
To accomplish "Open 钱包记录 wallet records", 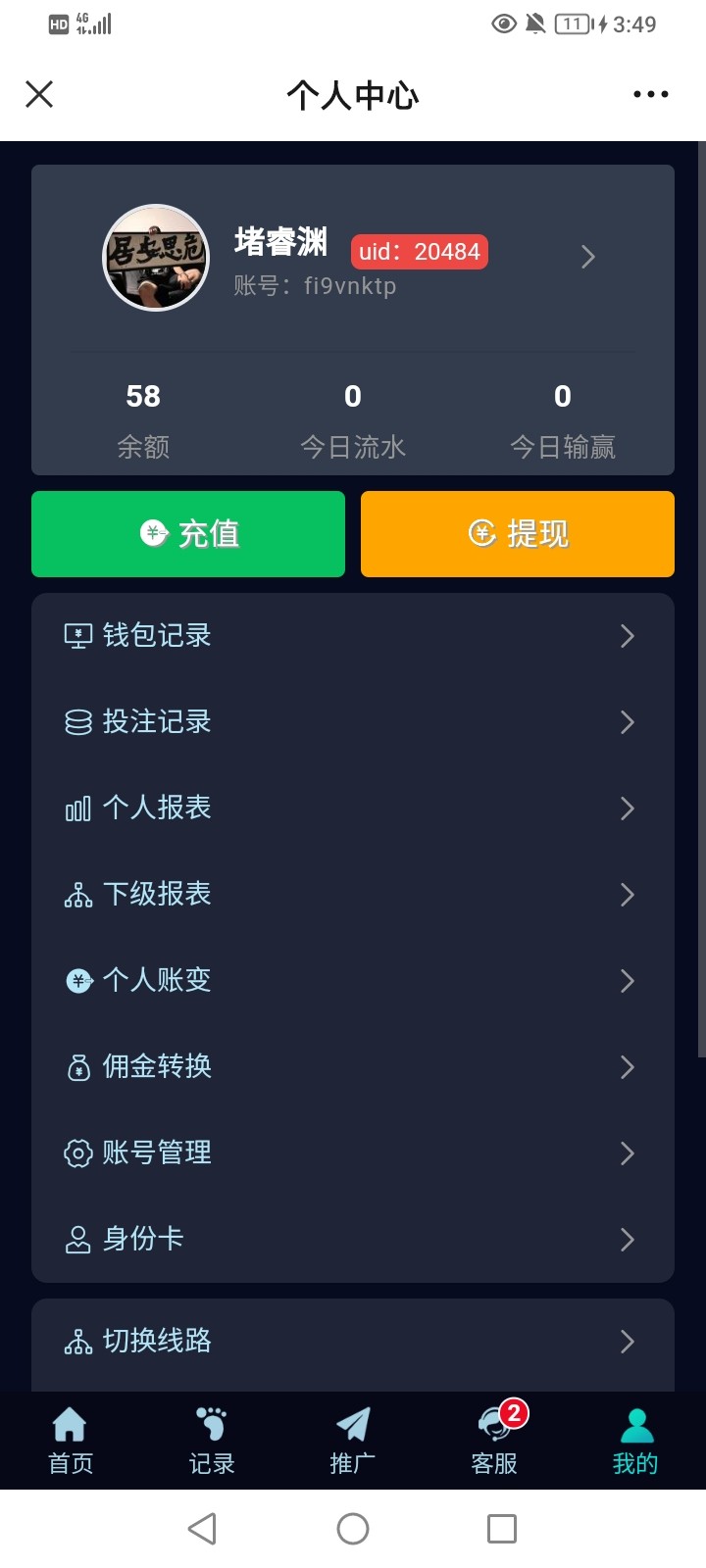I will (x=353, y=636).
